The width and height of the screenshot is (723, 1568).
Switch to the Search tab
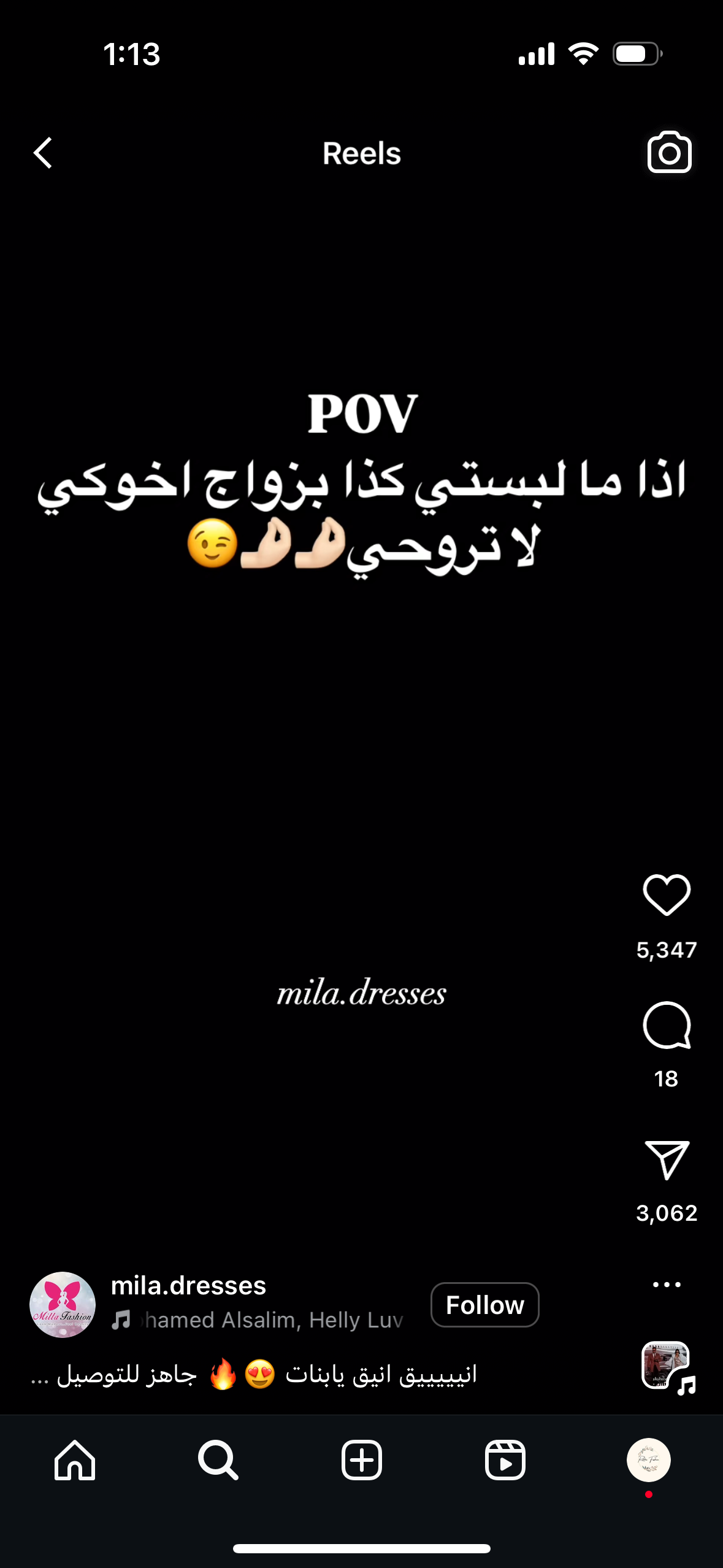(218, 1461)
